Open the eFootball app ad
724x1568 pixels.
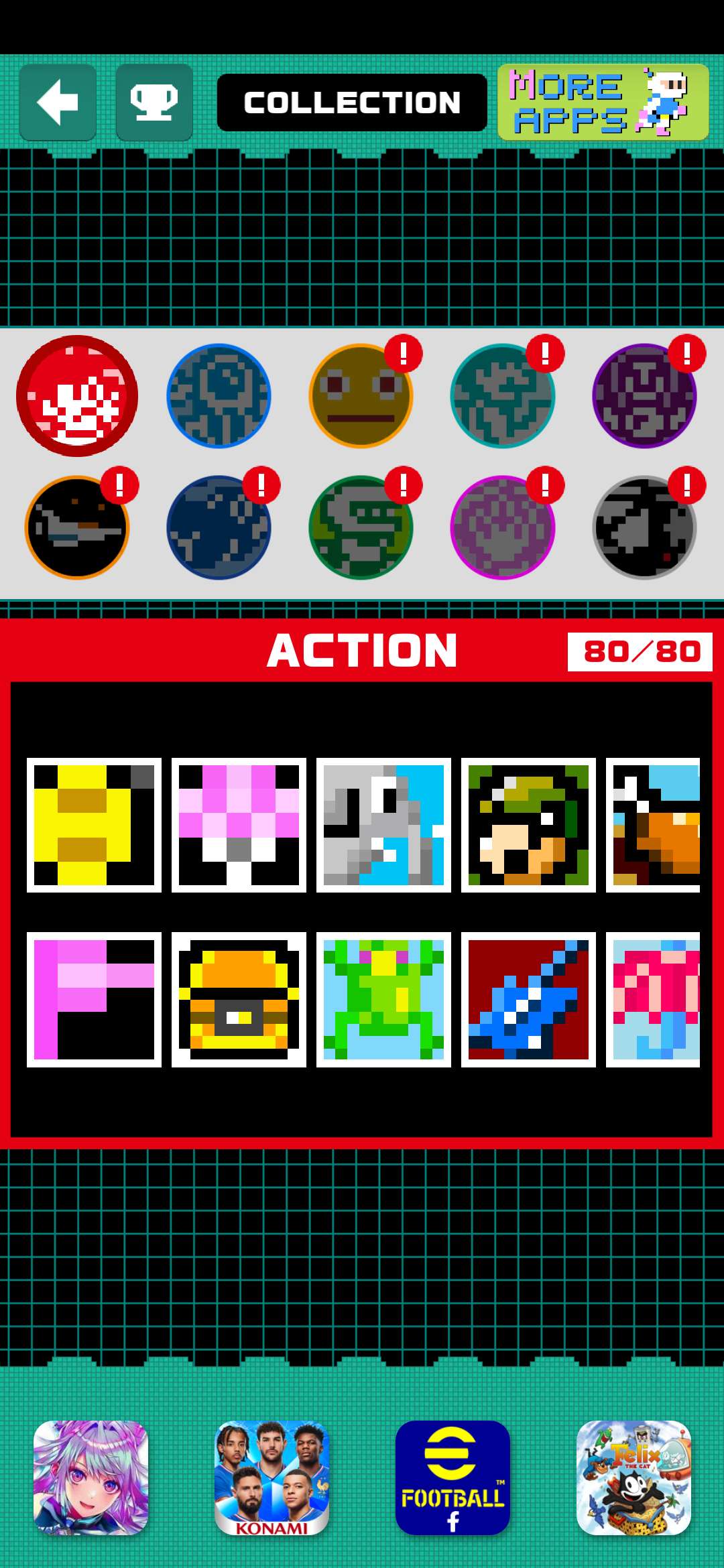(x=452, y=1478)
